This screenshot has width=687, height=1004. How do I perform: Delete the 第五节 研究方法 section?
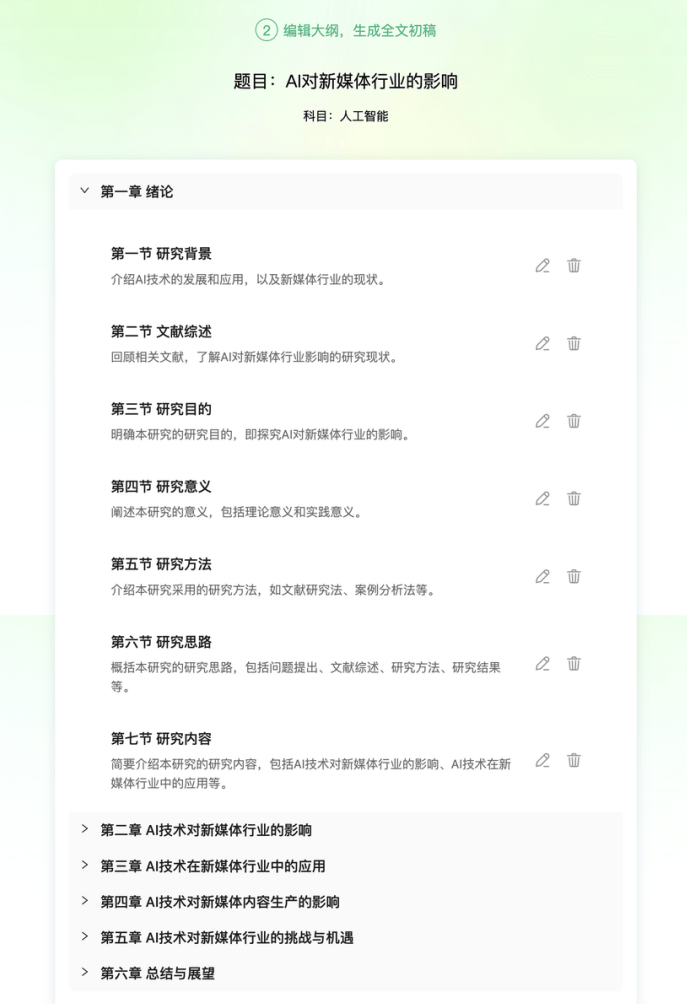click(x=574, y=576)
